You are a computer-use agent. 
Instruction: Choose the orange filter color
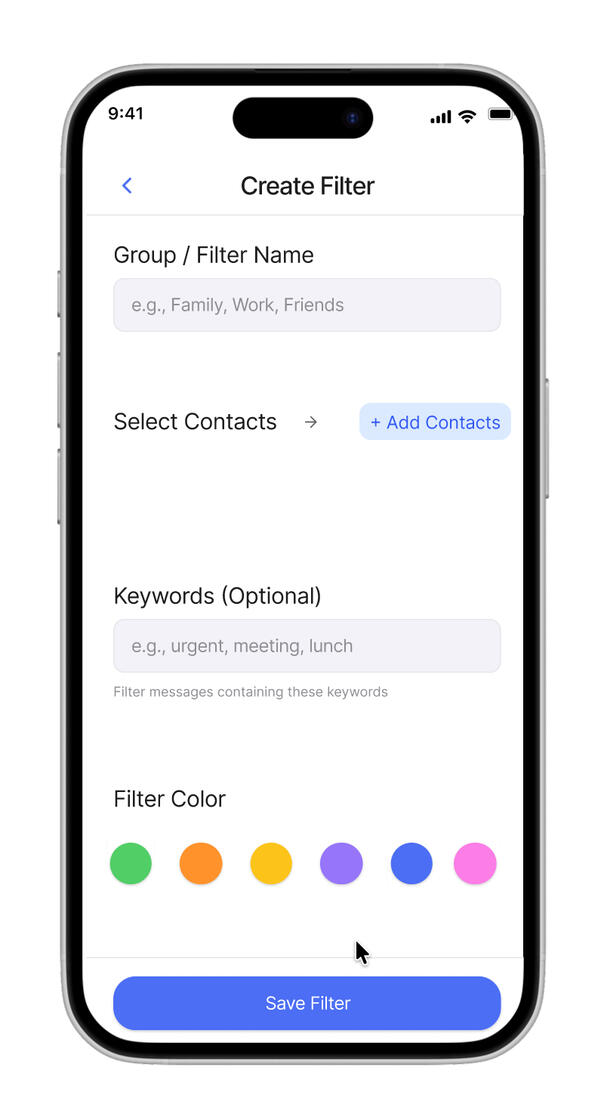(x=201, y=863)
